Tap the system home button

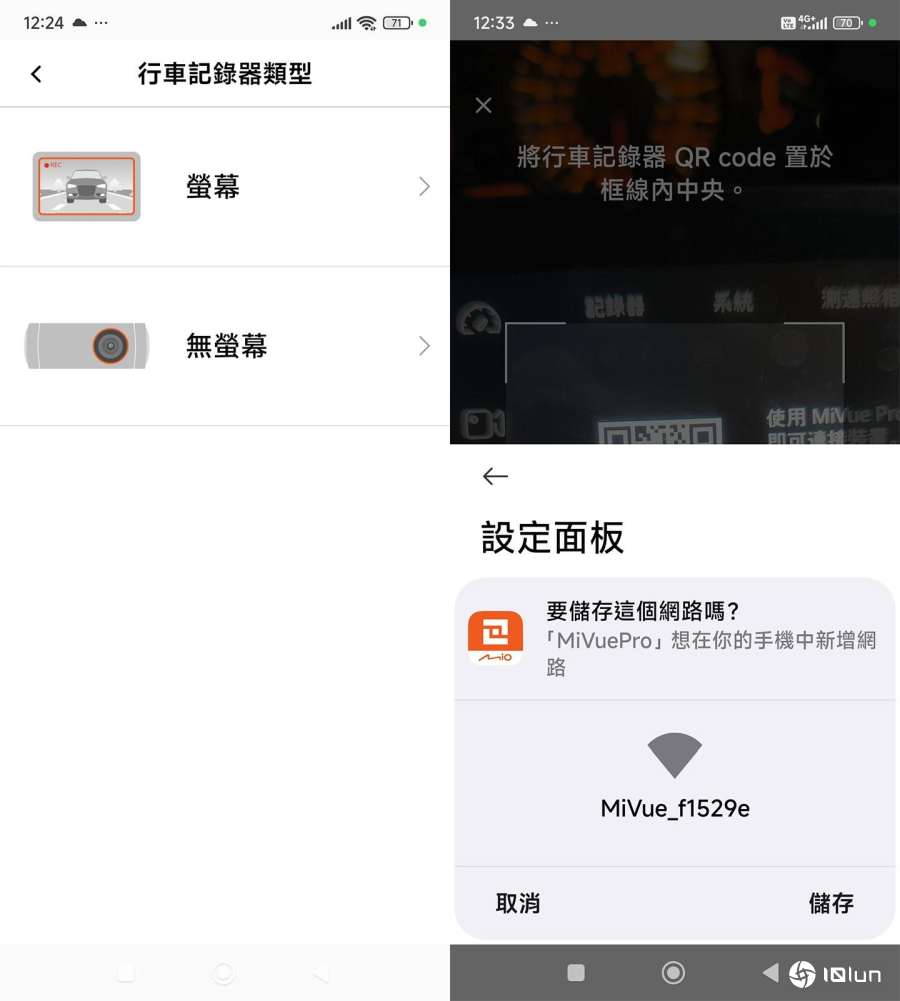pyautogui.click(x=674, y=973)
